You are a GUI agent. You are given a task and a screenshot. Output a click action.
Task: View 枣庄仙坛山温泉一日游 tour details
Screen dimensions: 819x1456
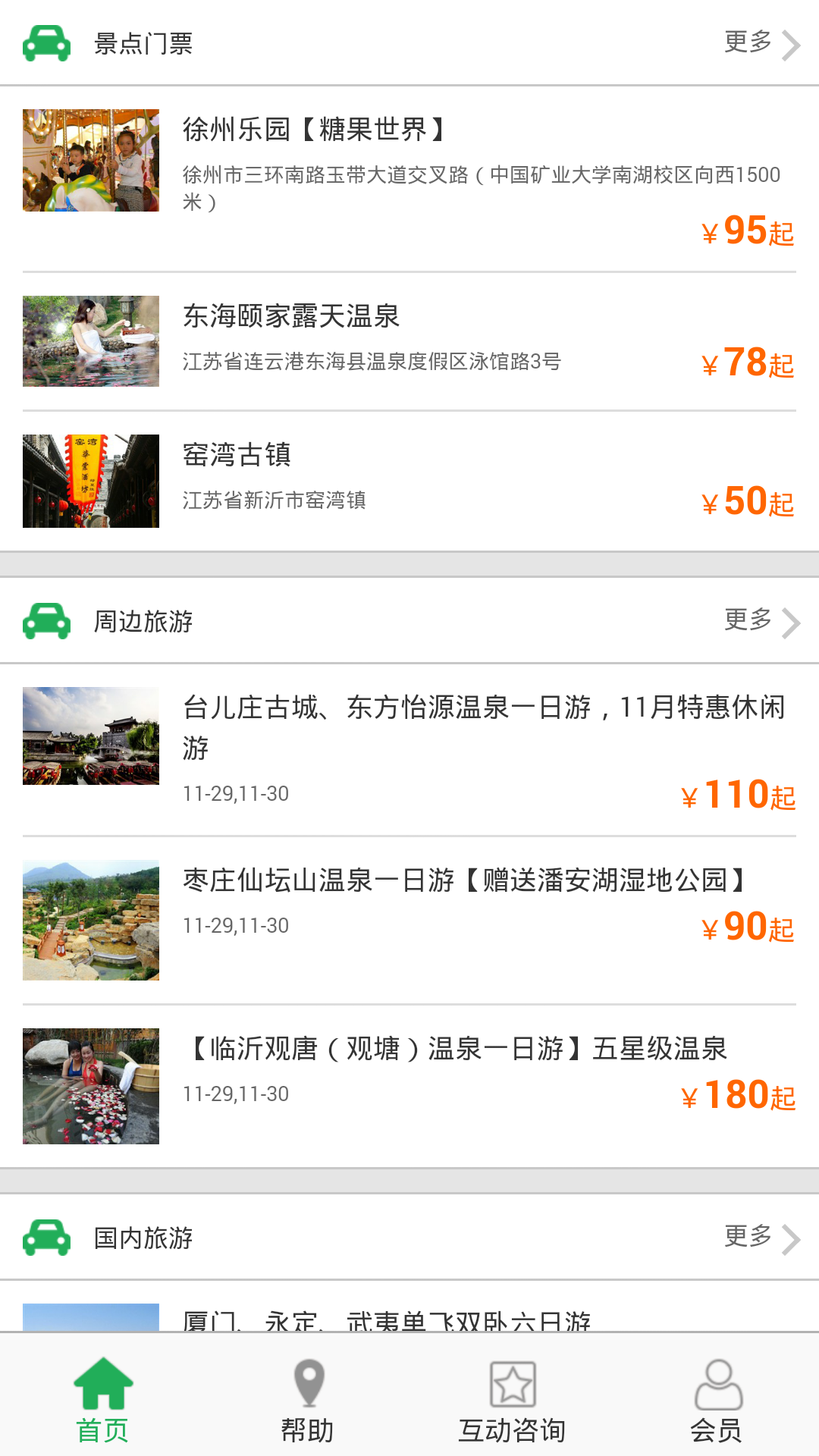click(409, 919)
